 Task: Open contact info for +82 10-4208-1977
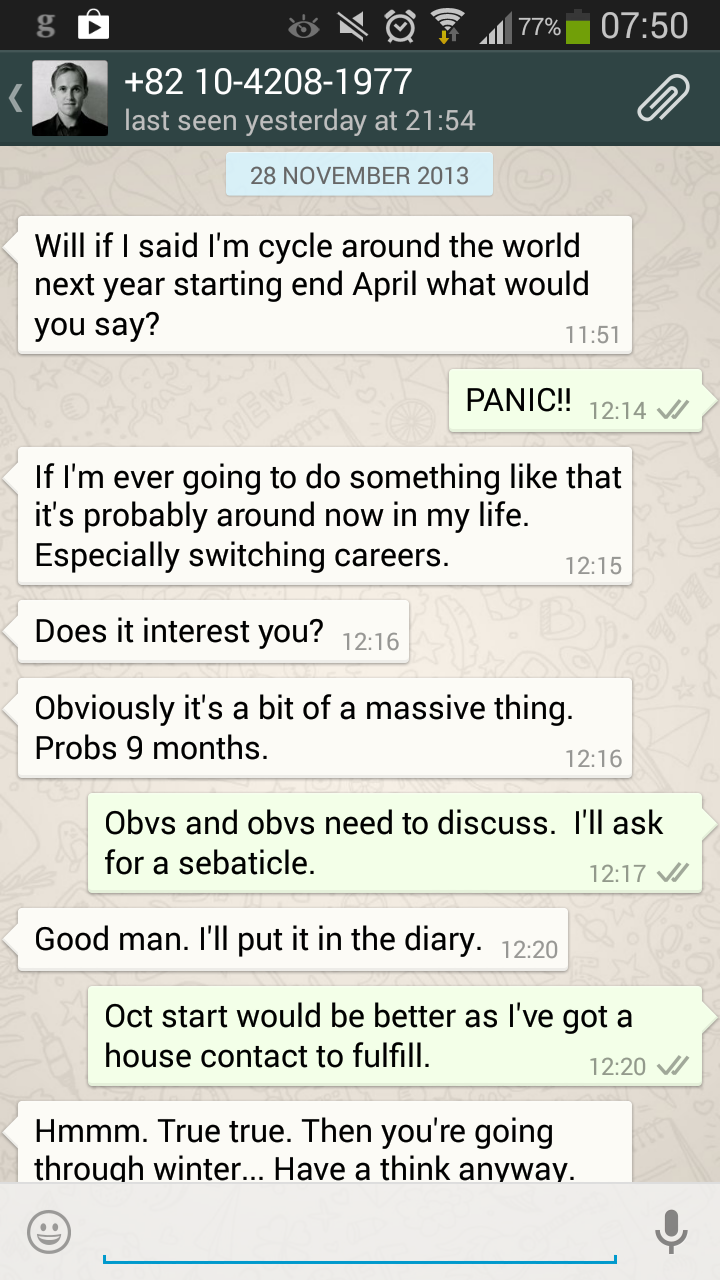300,98
